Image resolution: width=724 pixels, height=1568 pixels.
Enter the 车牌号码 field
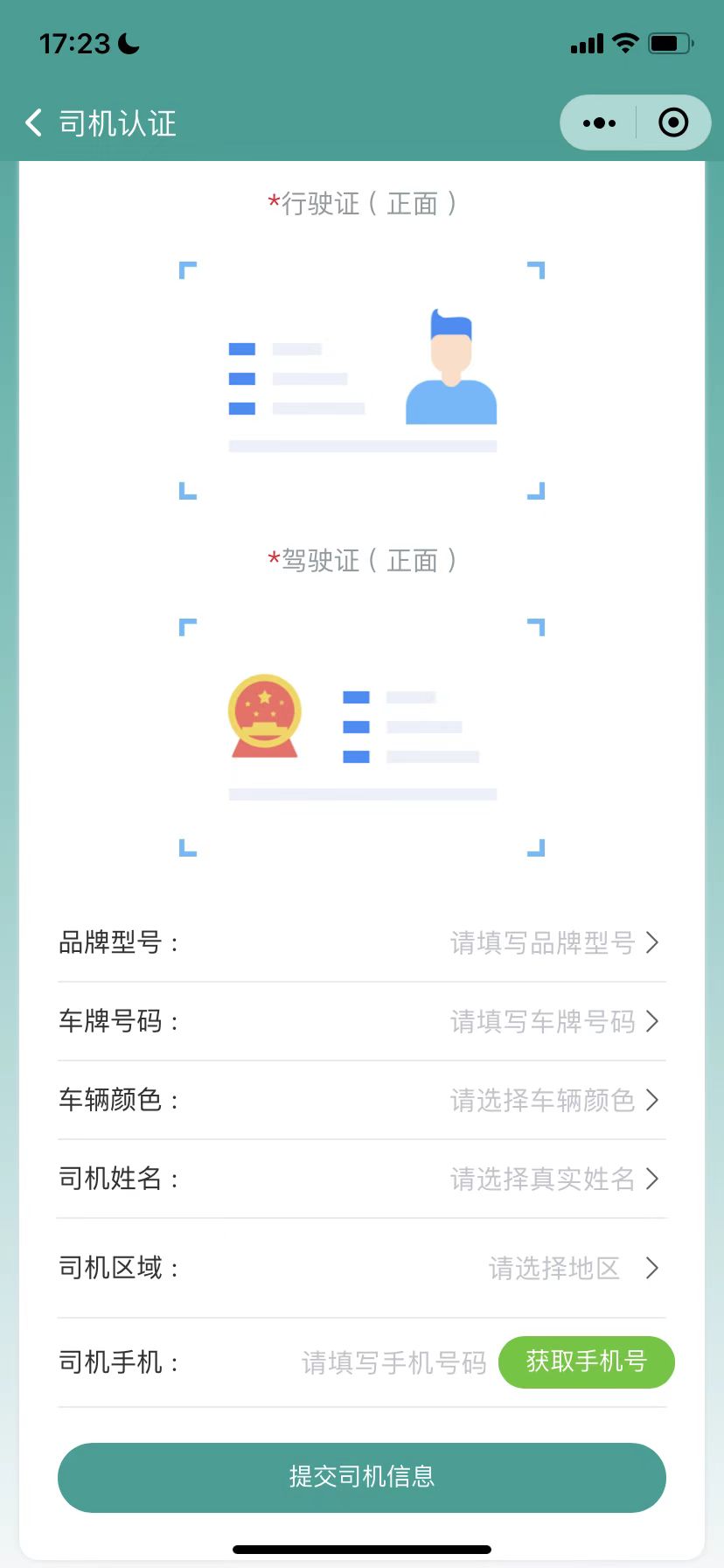[x=542, y=1022]
